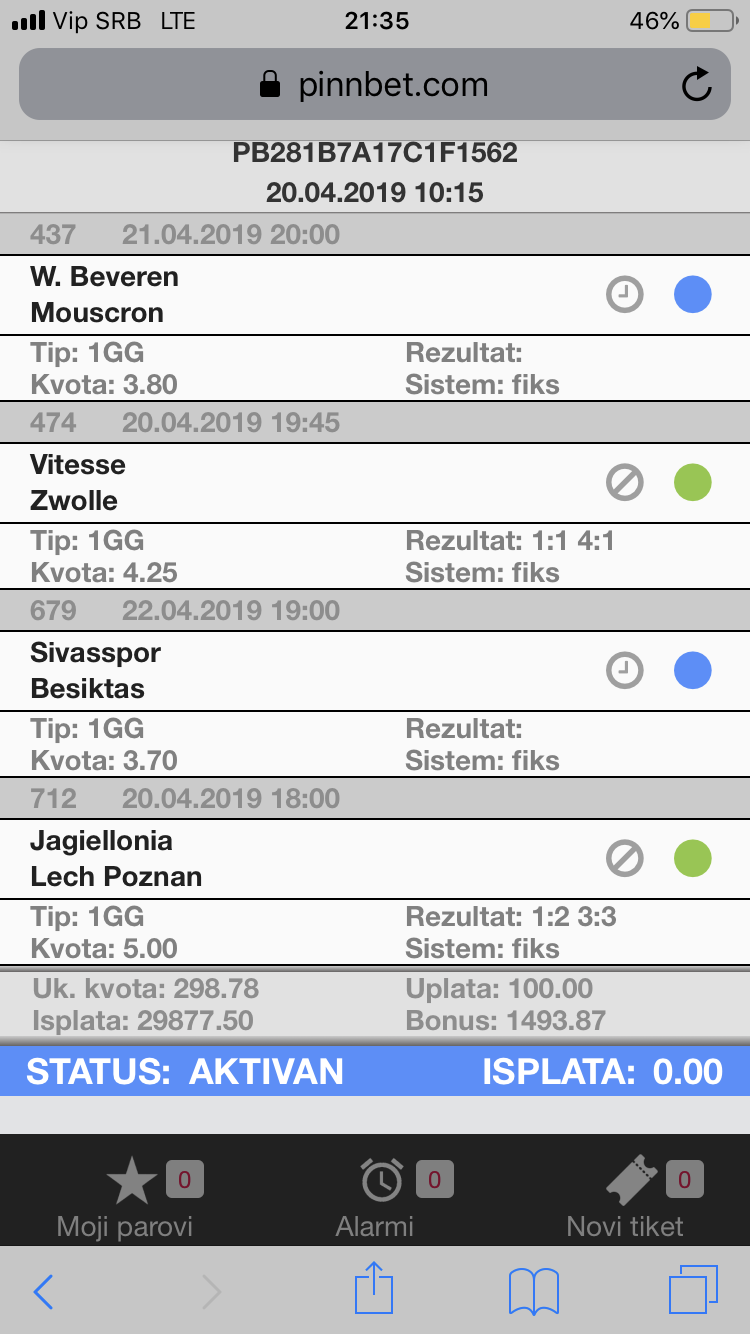
Task: Start a Novi tiket
Action: tap(625, 1198)
